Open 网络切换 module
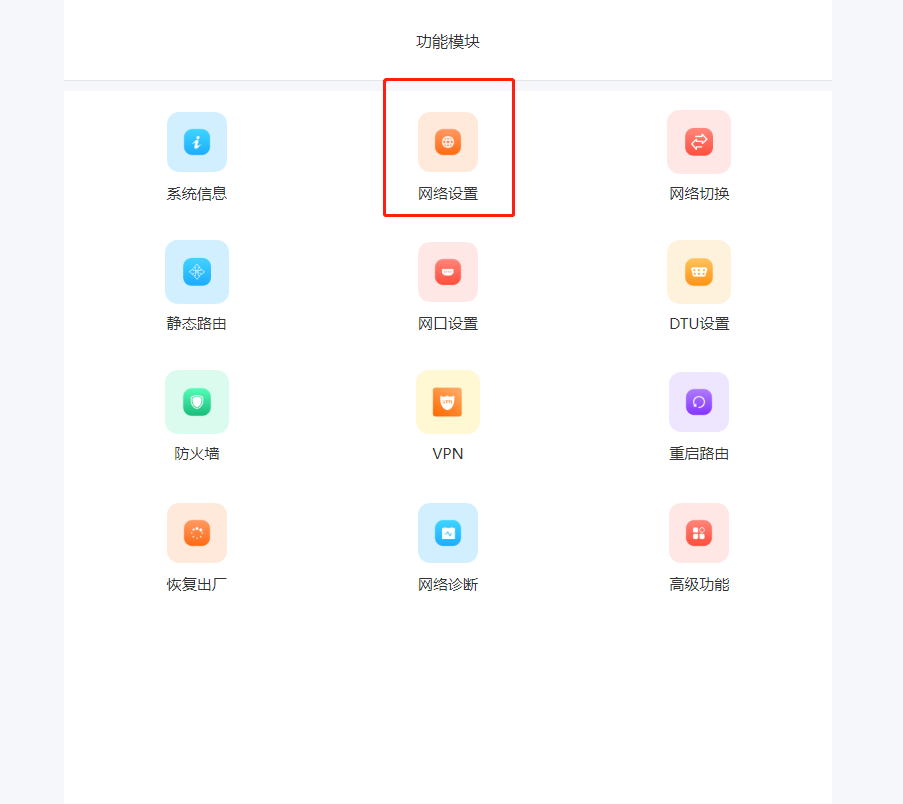903x804 pixels. [x=699, y=142]
